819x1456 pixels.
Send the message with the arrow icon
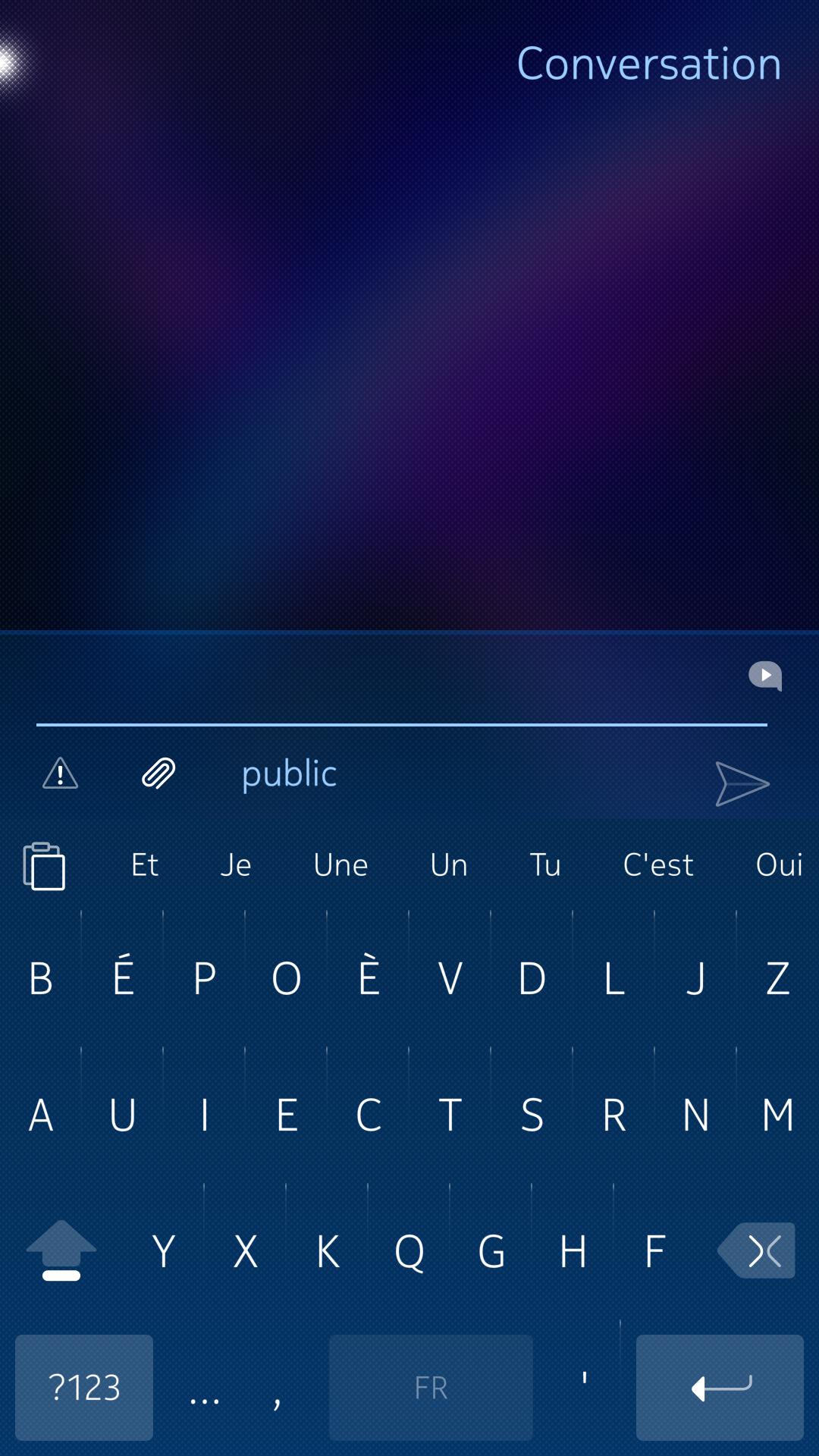coord(742,783)
